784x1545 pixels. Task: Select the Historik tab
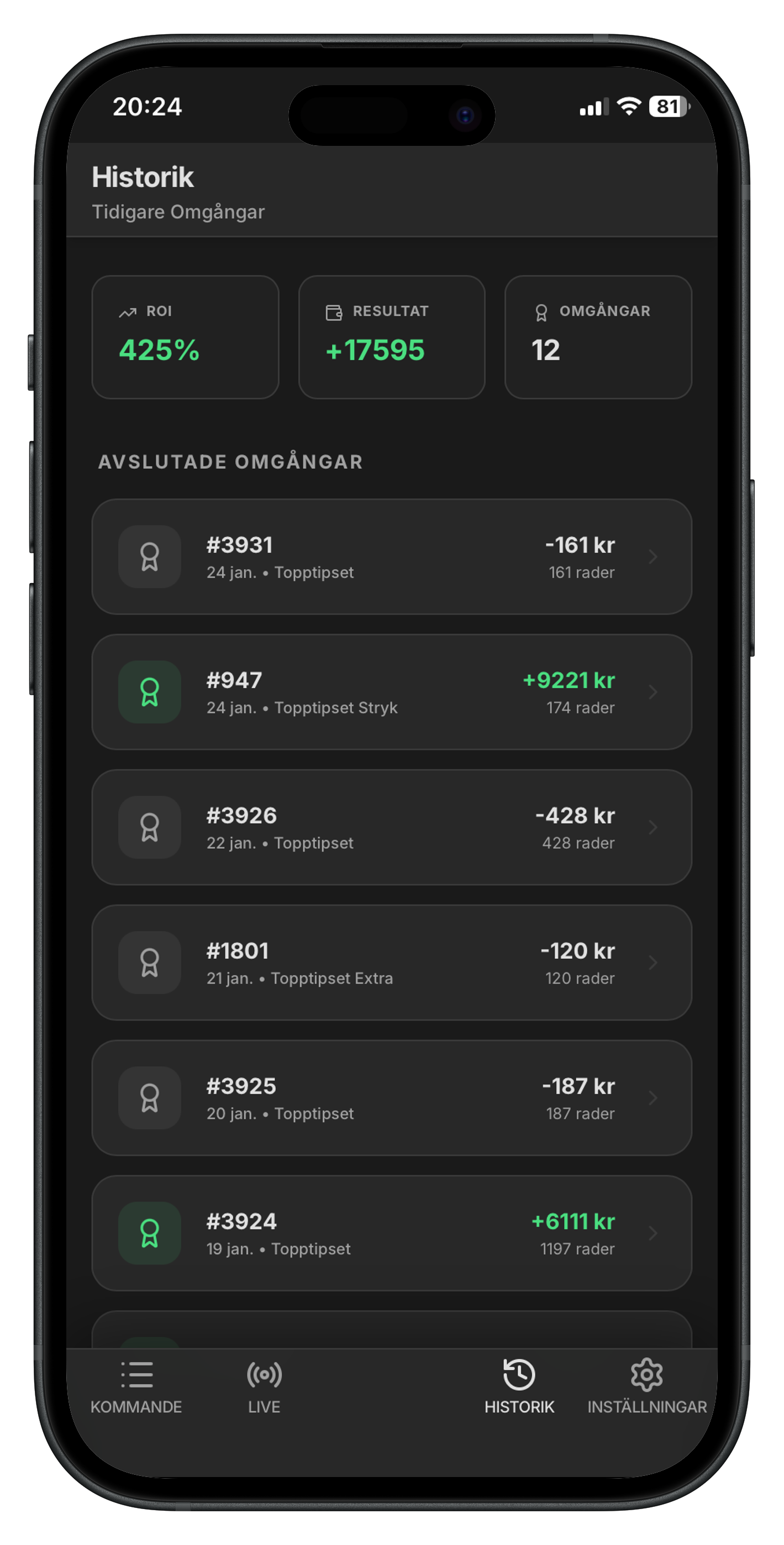click(519, 1386)
